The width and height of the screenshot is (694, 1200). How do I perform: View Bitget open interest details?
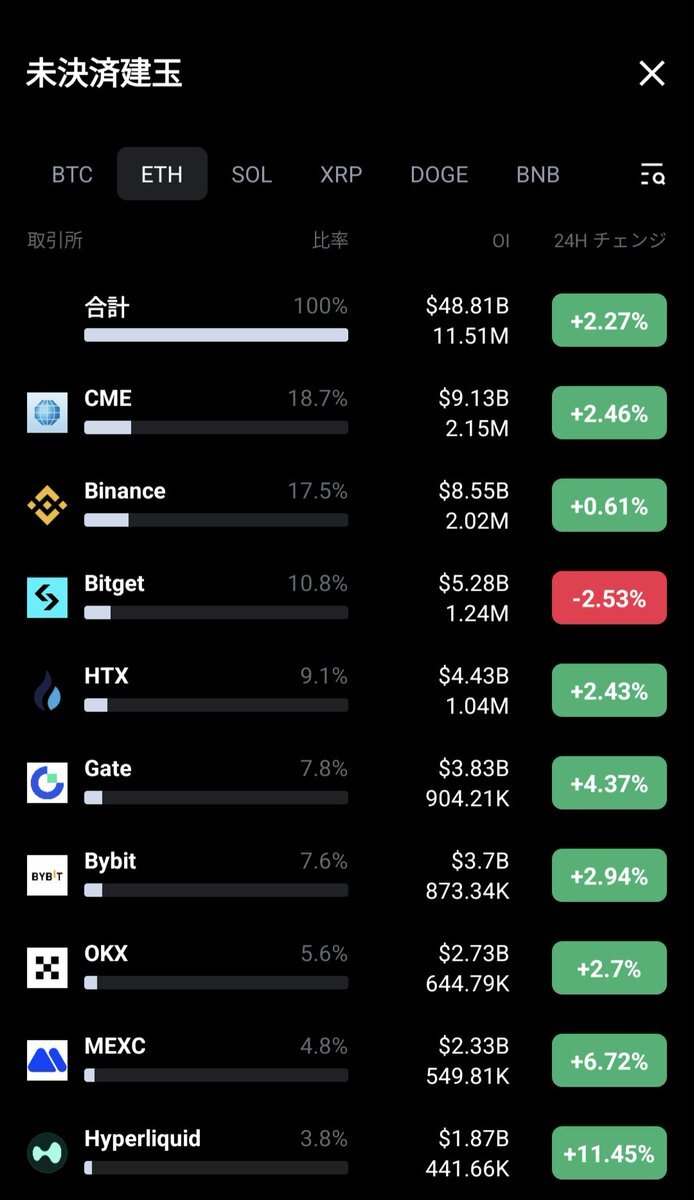pos(114,584)
